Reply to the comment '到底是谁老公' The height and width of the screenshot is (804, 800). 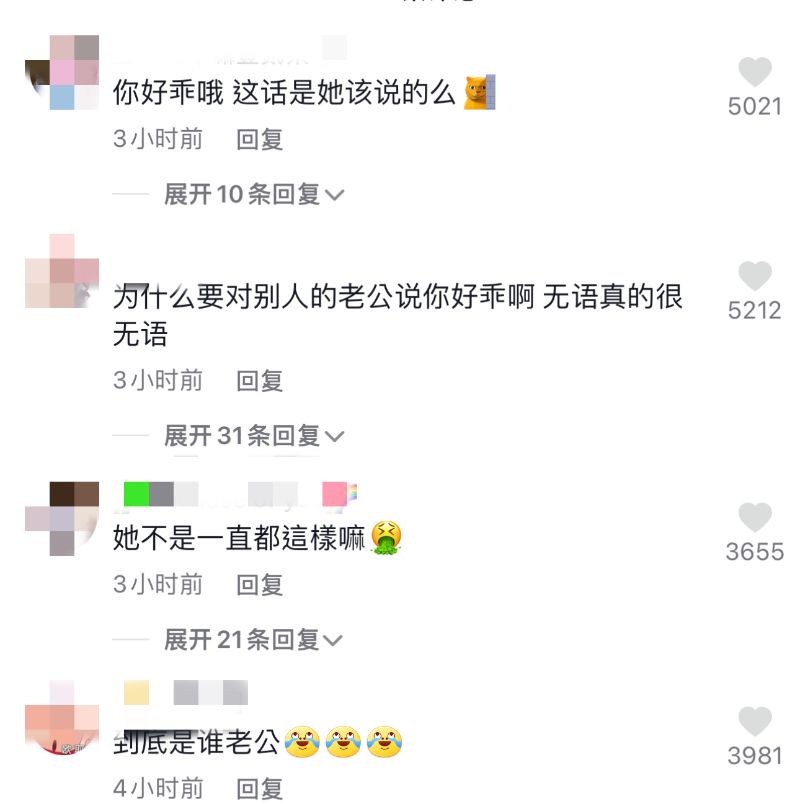pyautogui.click(x=260, y=788)
